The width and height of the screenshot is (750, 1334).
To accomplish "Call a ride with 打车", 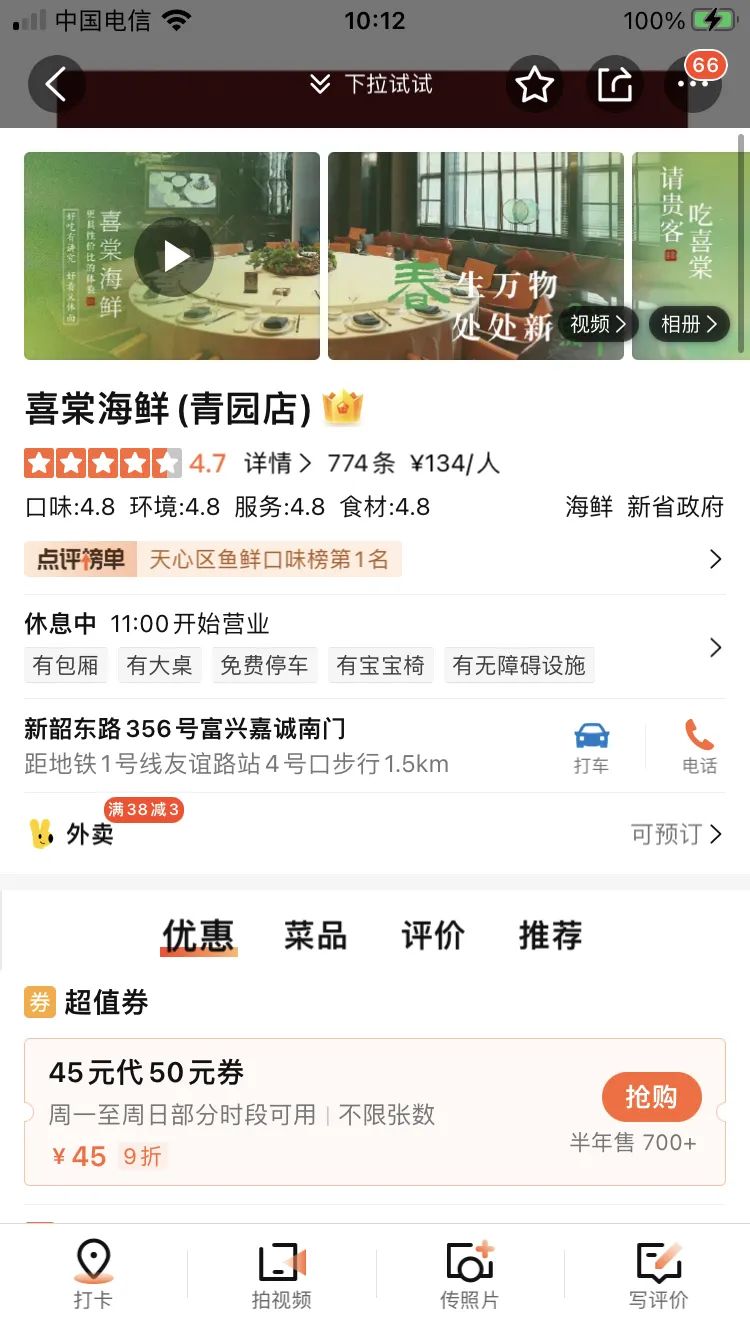I will coord(591,747).
